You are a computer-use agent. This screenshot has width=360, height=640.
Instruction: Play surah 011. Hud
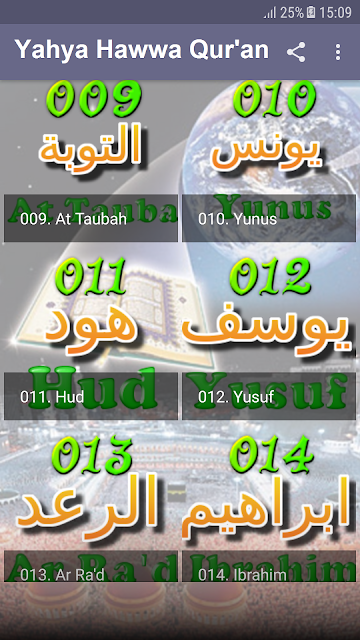coord(91,338)
